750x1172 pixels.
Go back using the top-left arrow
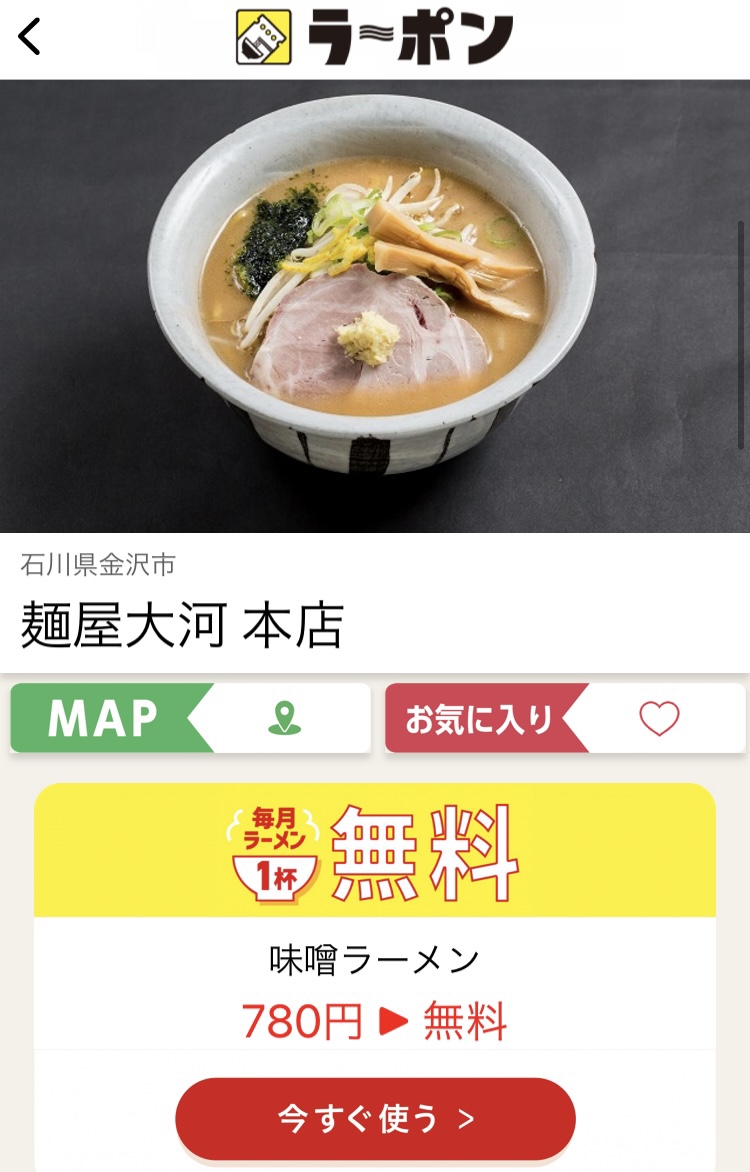click(30, 37)
